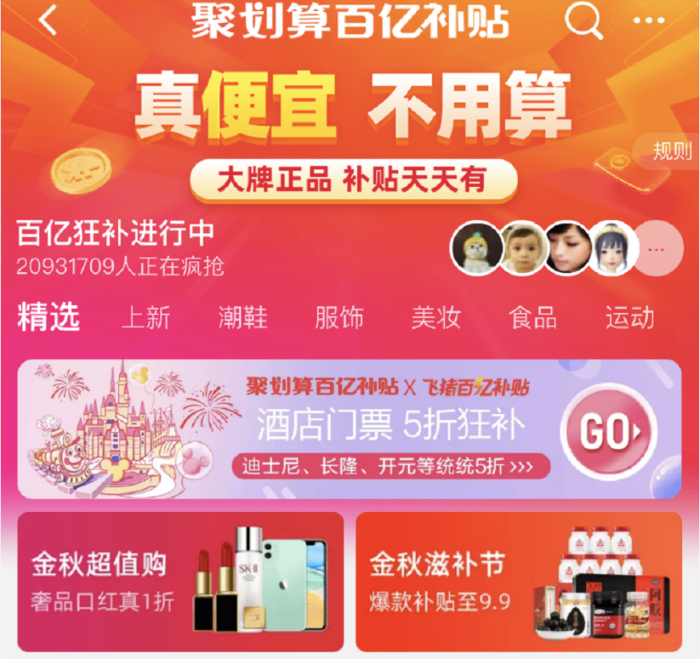Open search via the magnifier icon
Image resolution: width=700 pixels, height=659 pixels.
point(582,20)
